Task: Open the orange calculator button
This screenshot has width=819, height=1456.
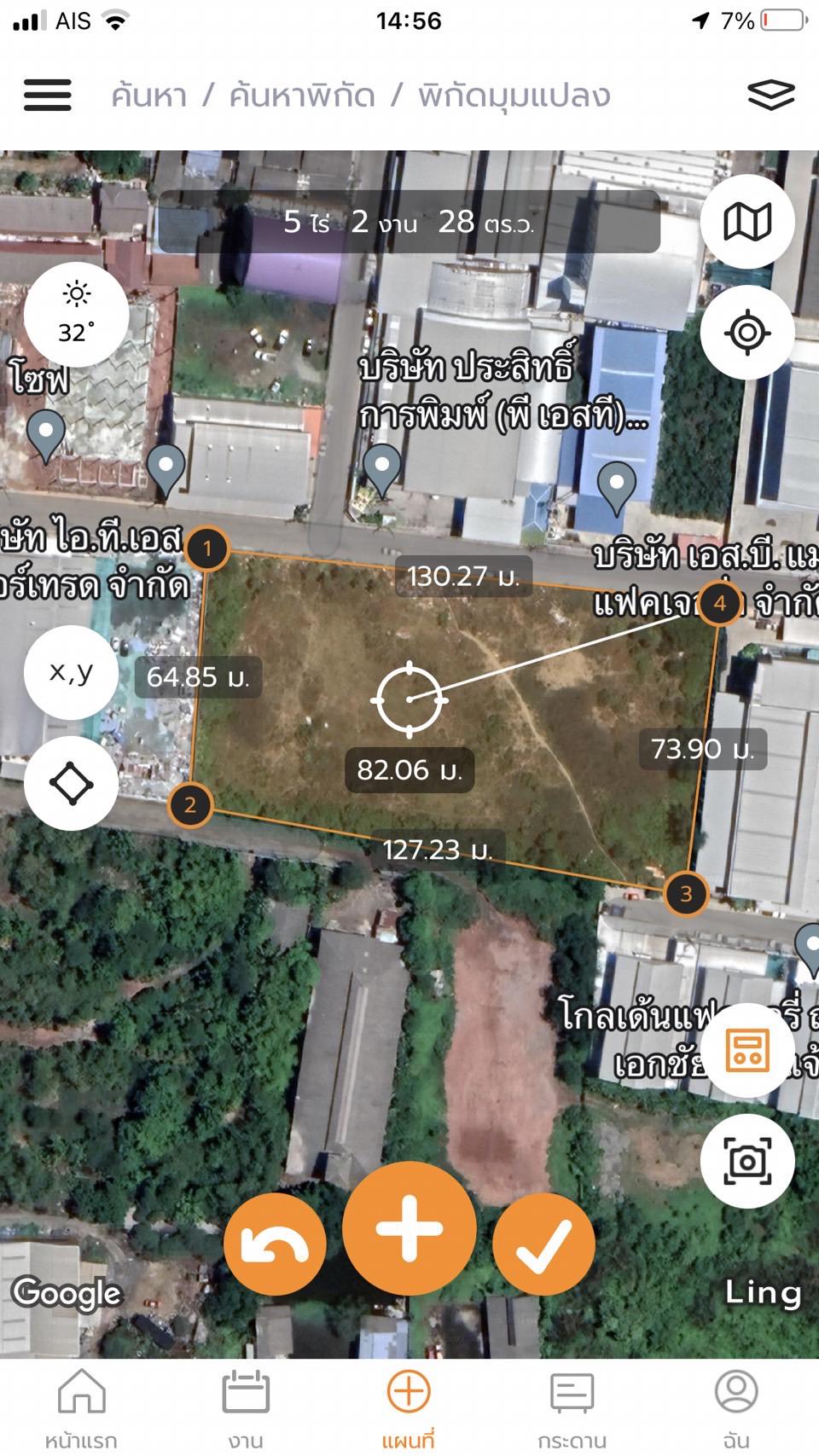Action: pos(747,1050)
